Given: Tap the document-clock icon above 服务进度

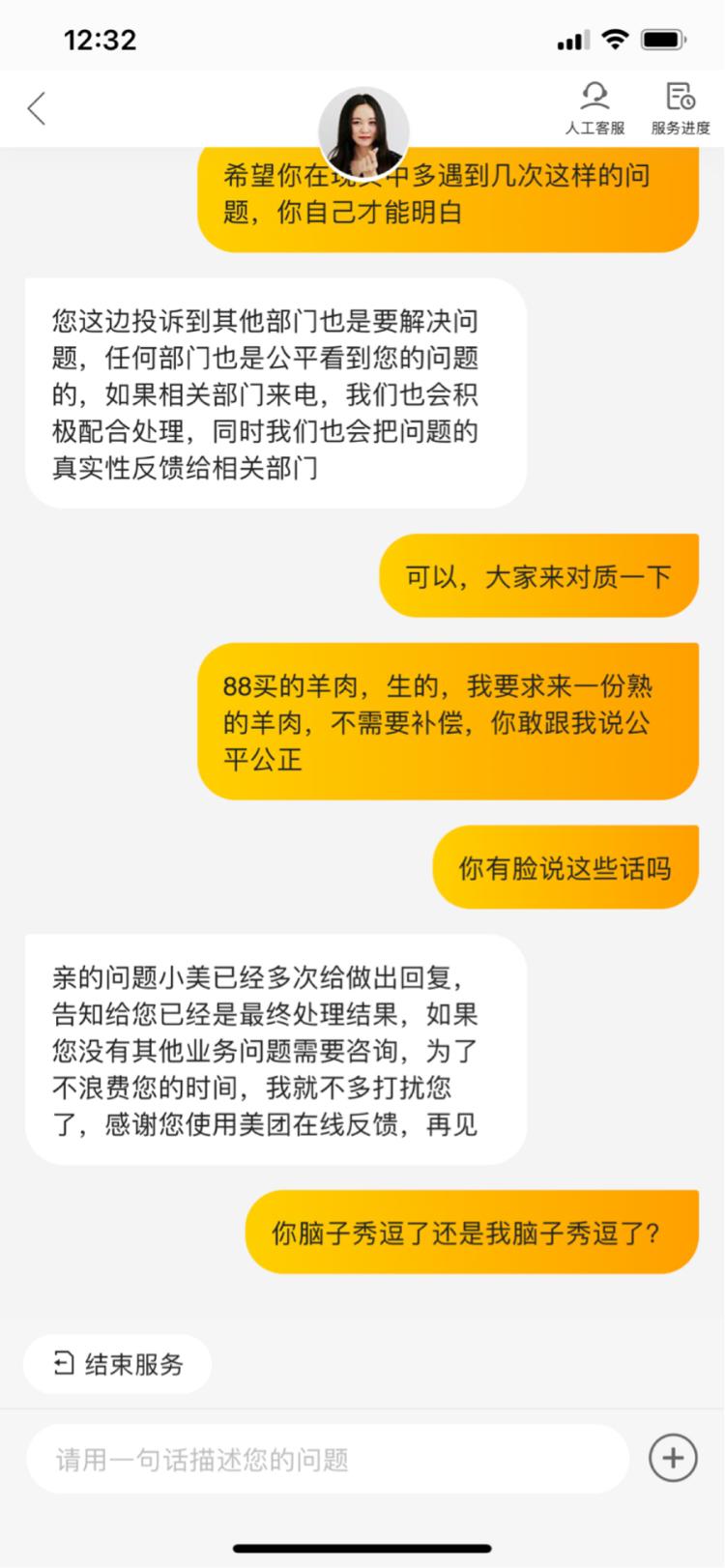Looking at the screenshot, I should coord(679,96).
